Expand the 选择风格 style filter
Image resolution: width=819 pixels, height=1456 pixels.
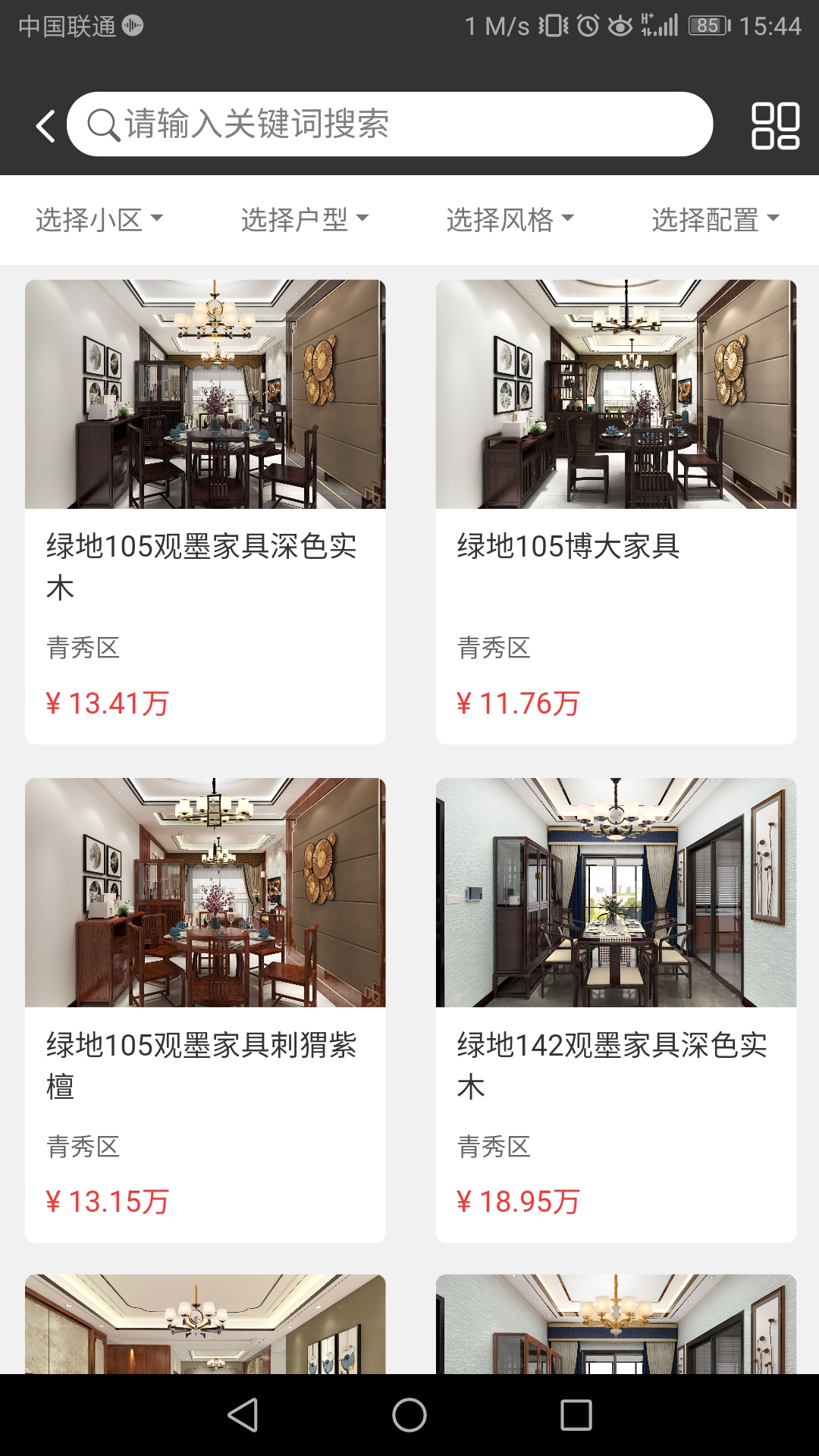pos(508,218)
